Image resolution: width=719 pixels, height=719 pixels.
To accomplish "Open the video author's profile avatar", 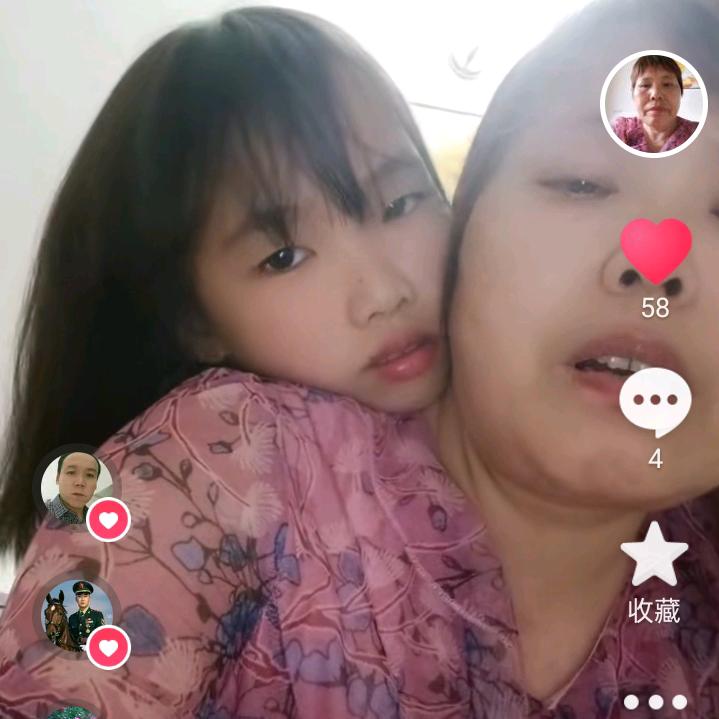I will [x=654, y=104].
